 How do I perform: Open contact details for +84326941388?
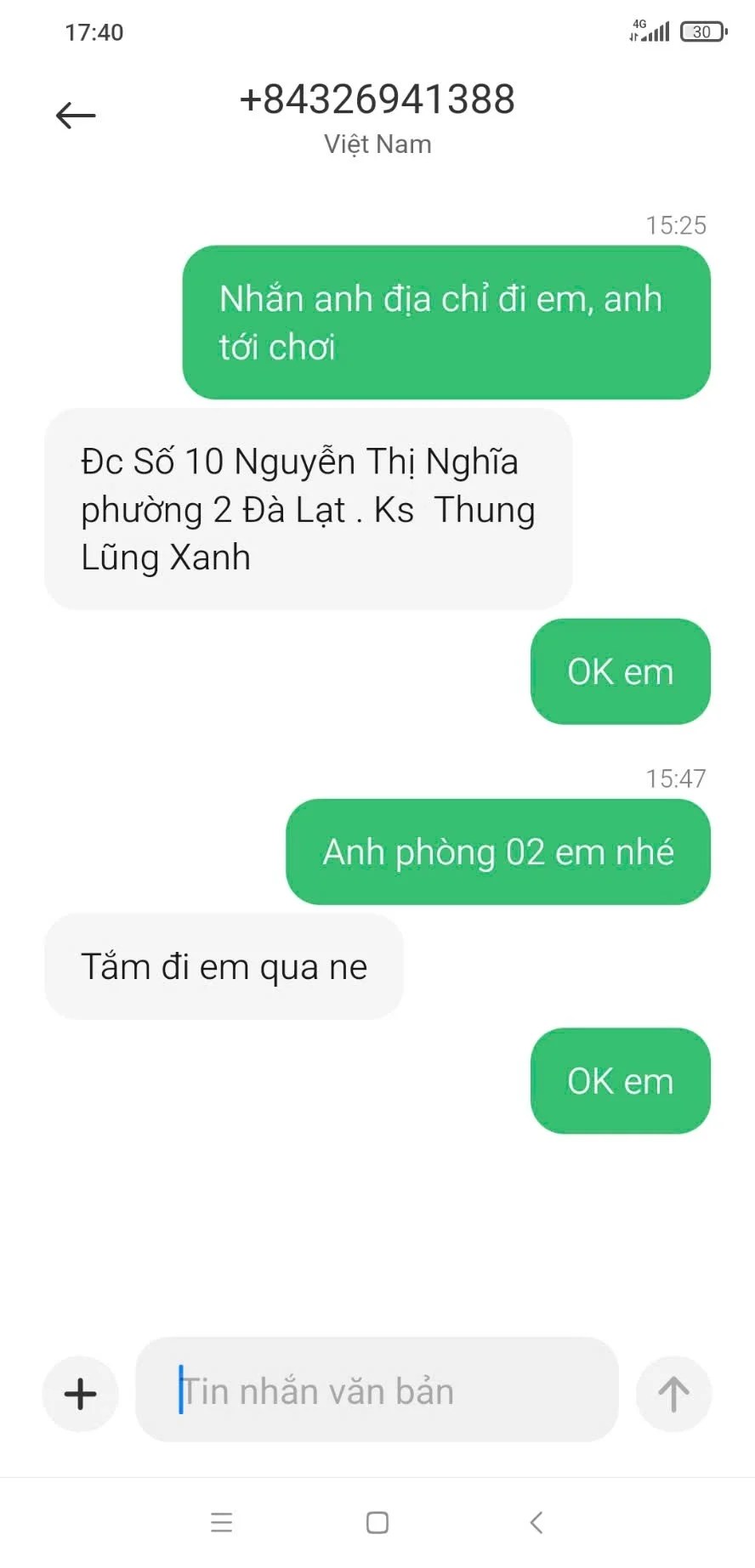377,99
